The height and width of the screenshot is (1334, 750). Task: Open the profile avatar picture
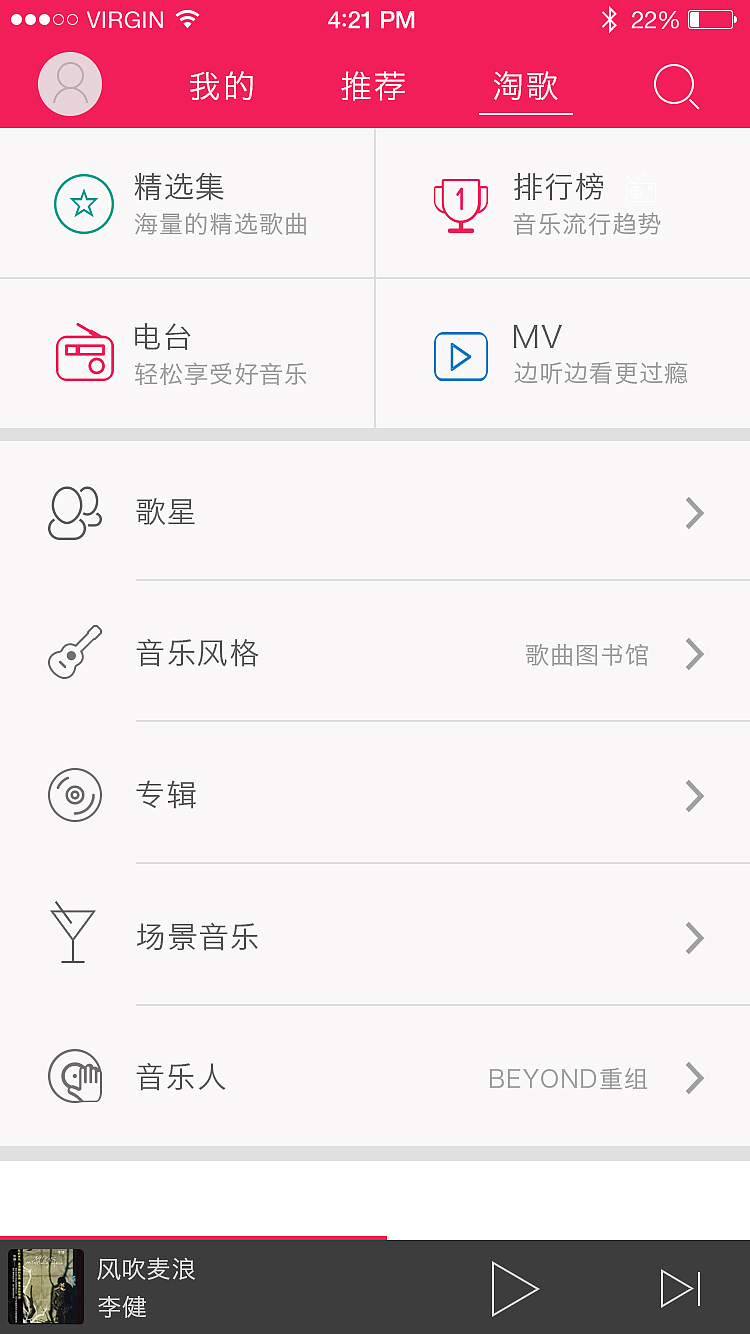(x=69, y=84)
